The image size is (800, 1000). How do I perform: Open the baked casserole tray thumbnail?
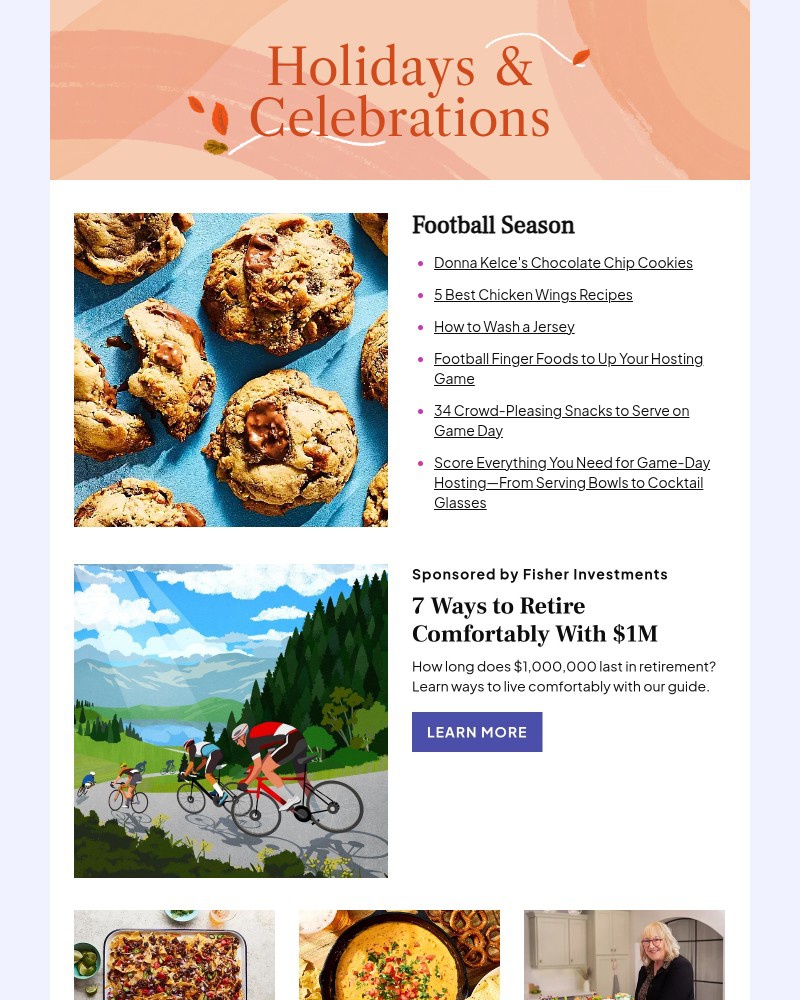pyautogui.click(x=174, y=955)
